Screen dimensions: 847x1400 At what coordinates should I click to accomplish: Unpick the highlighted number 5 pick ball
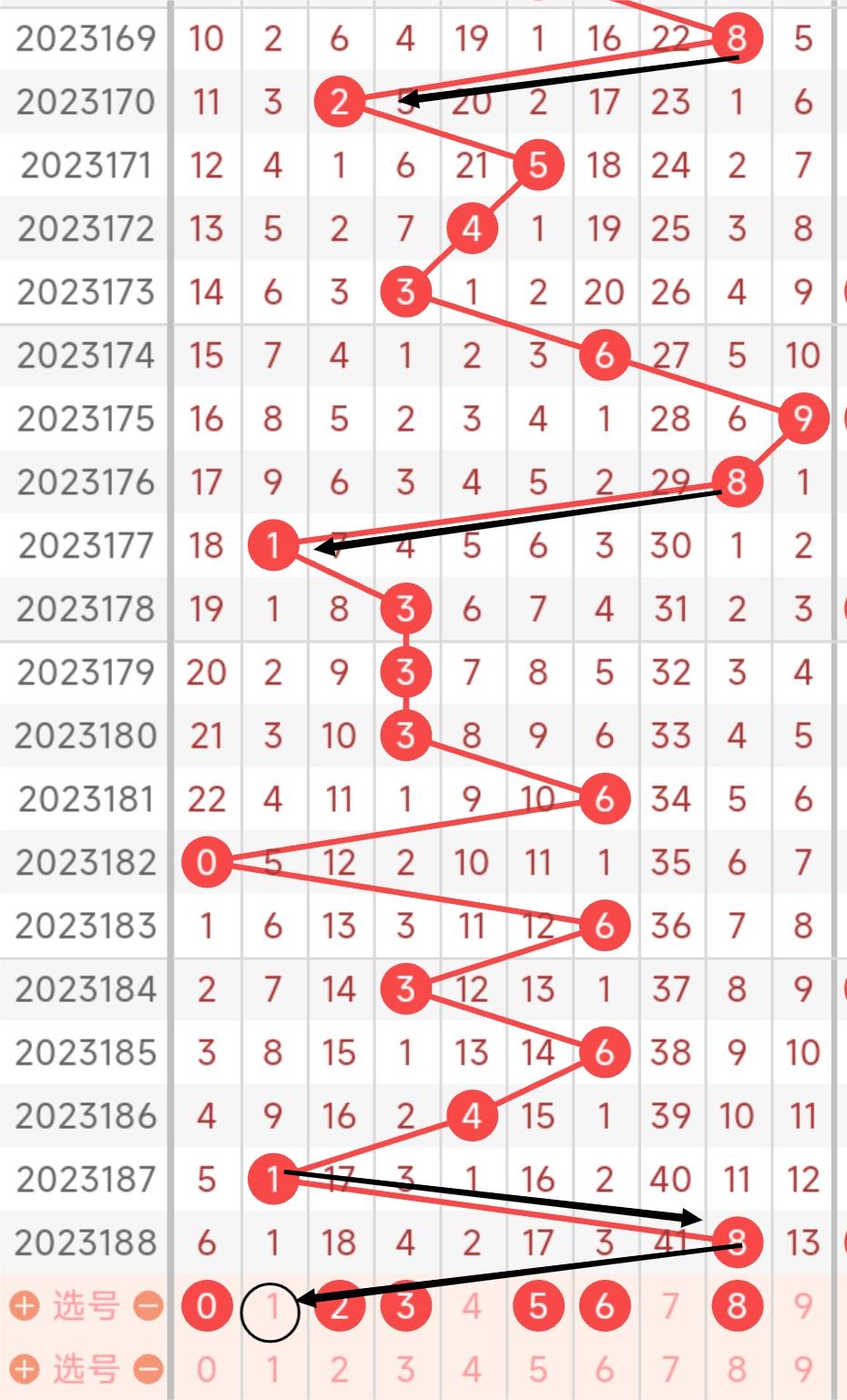[x=537, y=1306]
